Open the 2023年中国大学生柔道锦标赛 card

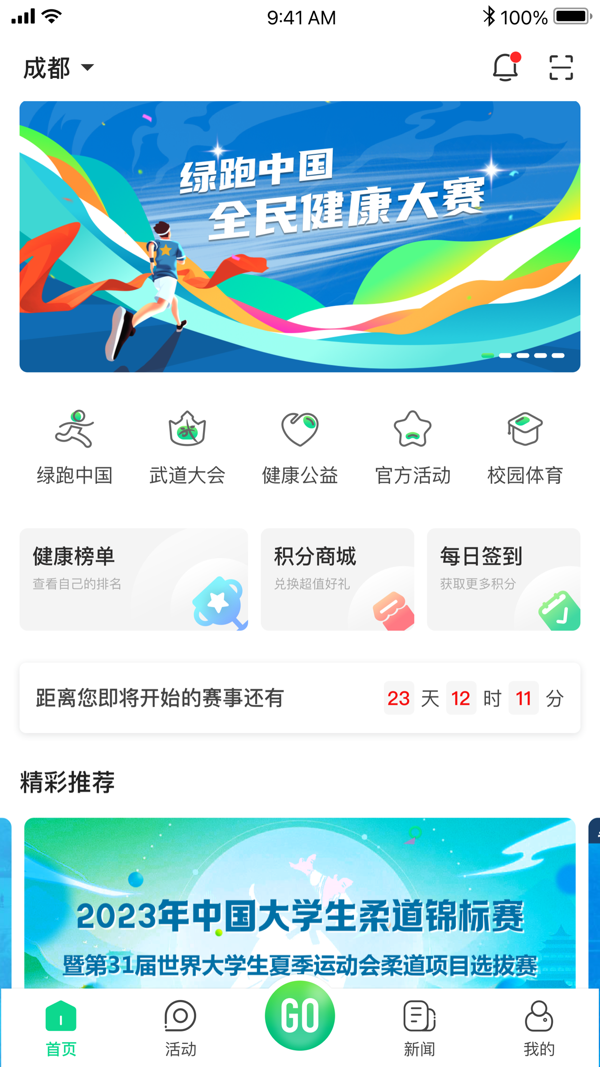tap(300, 903)
